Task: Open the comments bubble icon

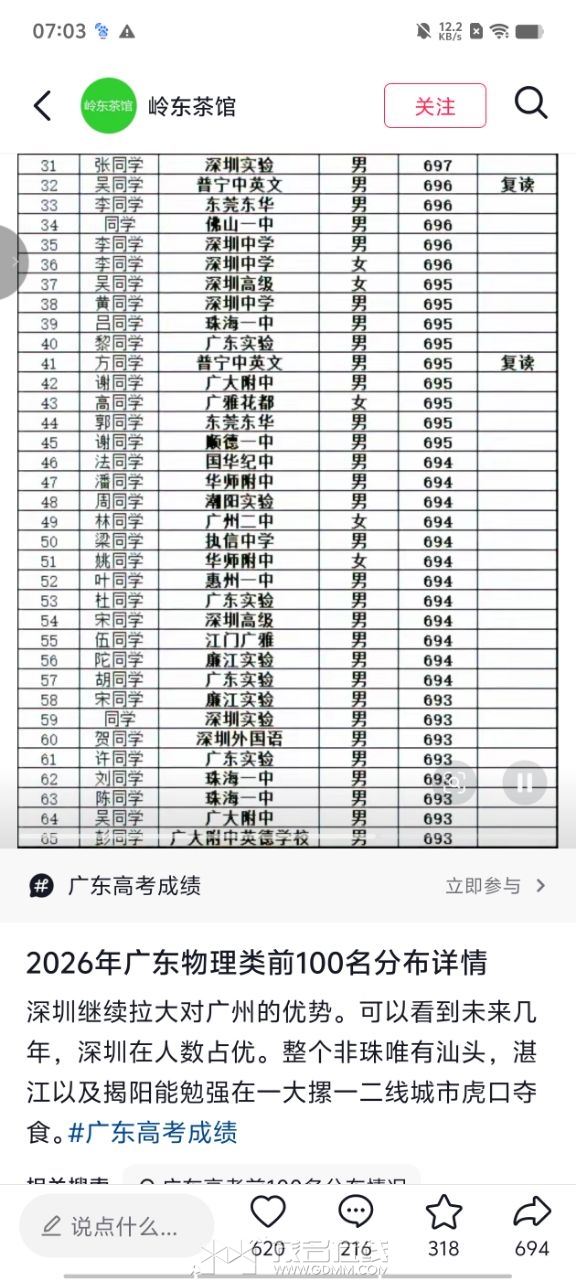Action: [356, 1212]
